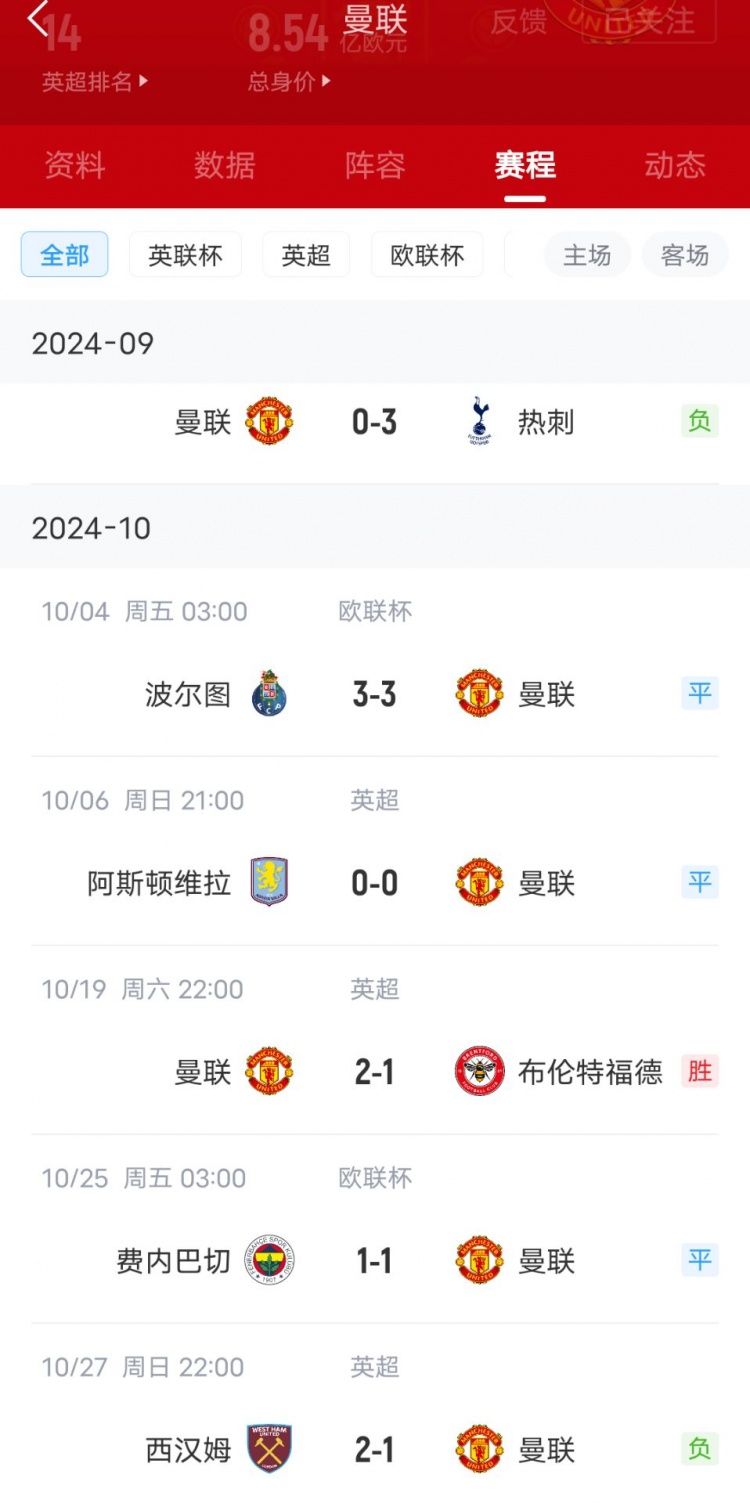Open the 曼联 vs 布伦特福德 2-1 match
The width and height of the screenshot is (750, 1503).
375,1040
